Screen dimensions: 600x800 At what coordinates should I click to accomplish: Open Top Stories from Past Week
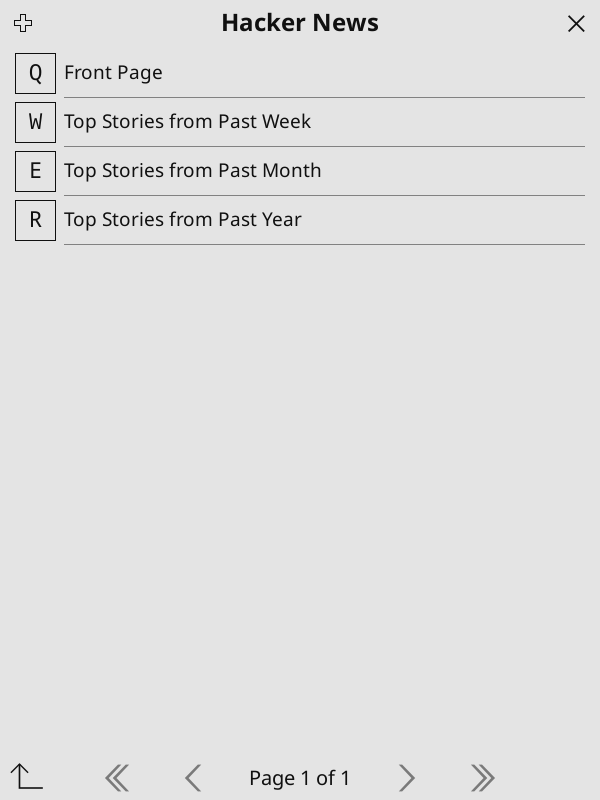[x=187, y=122]
